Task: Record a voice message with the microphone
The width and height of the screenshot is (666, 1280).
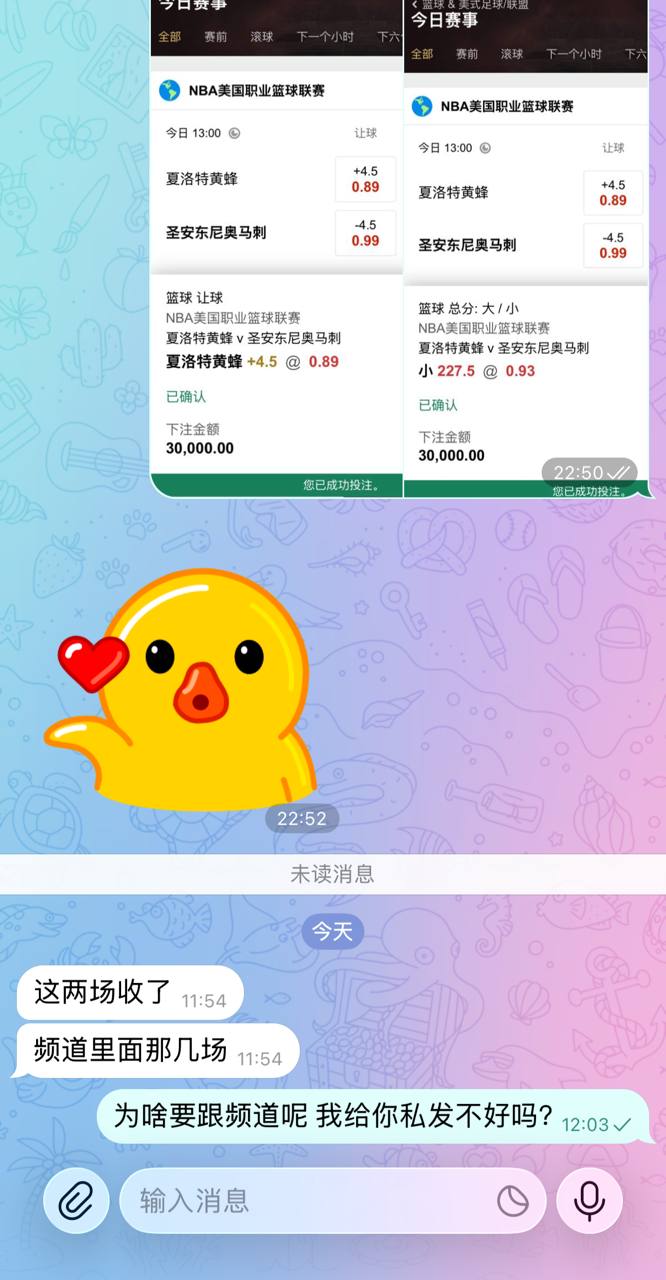Action: pyautogui.click(x=590, y=1200)
